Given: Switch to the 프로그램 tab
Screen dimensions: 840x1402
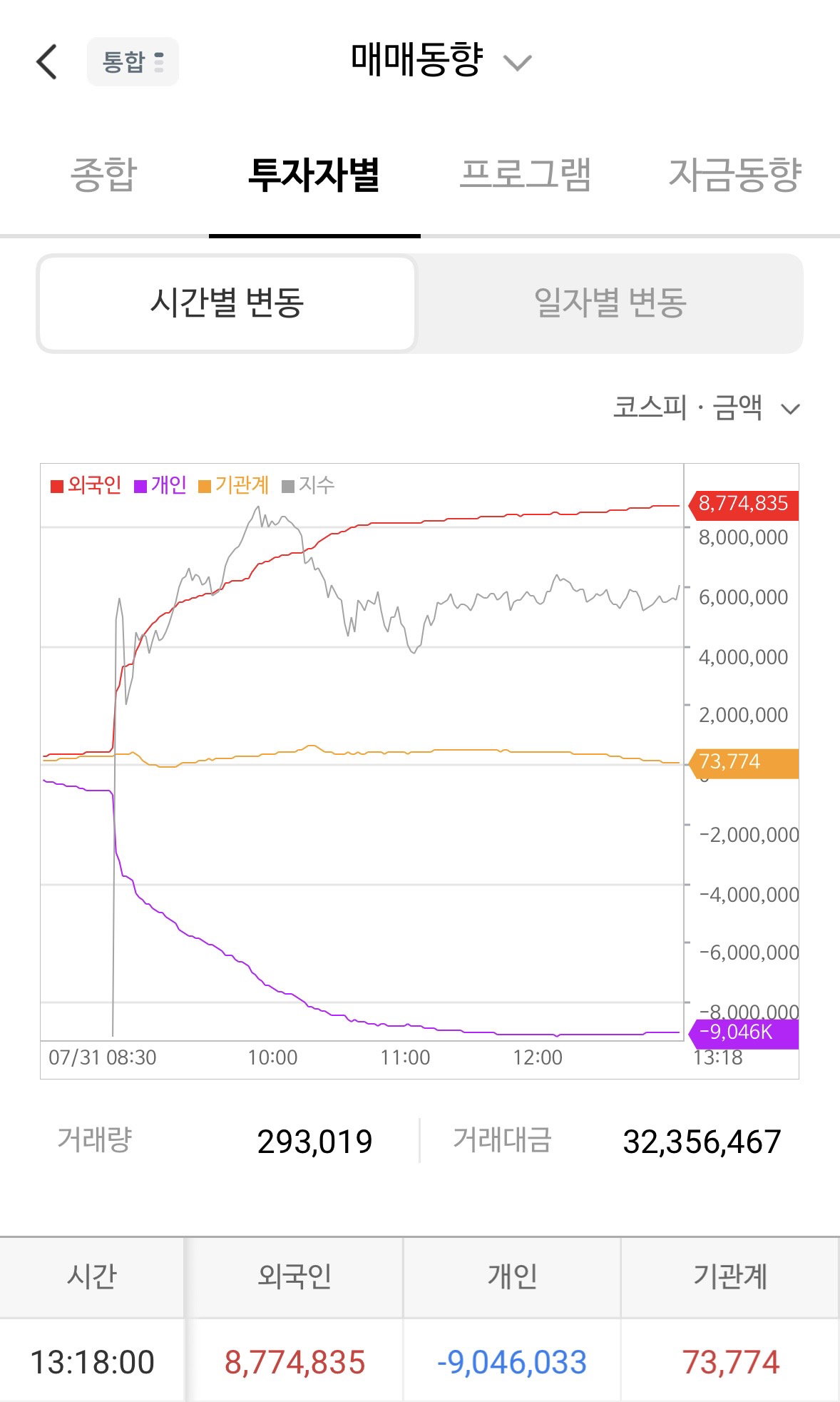Looking at the screenshot, I should (526, 175).
